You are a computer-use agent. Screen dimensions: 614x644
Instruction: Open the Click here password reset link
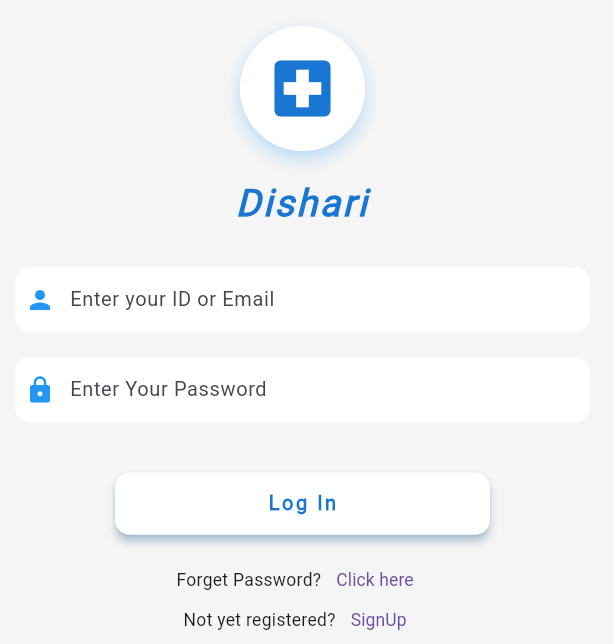click(374, 580)
